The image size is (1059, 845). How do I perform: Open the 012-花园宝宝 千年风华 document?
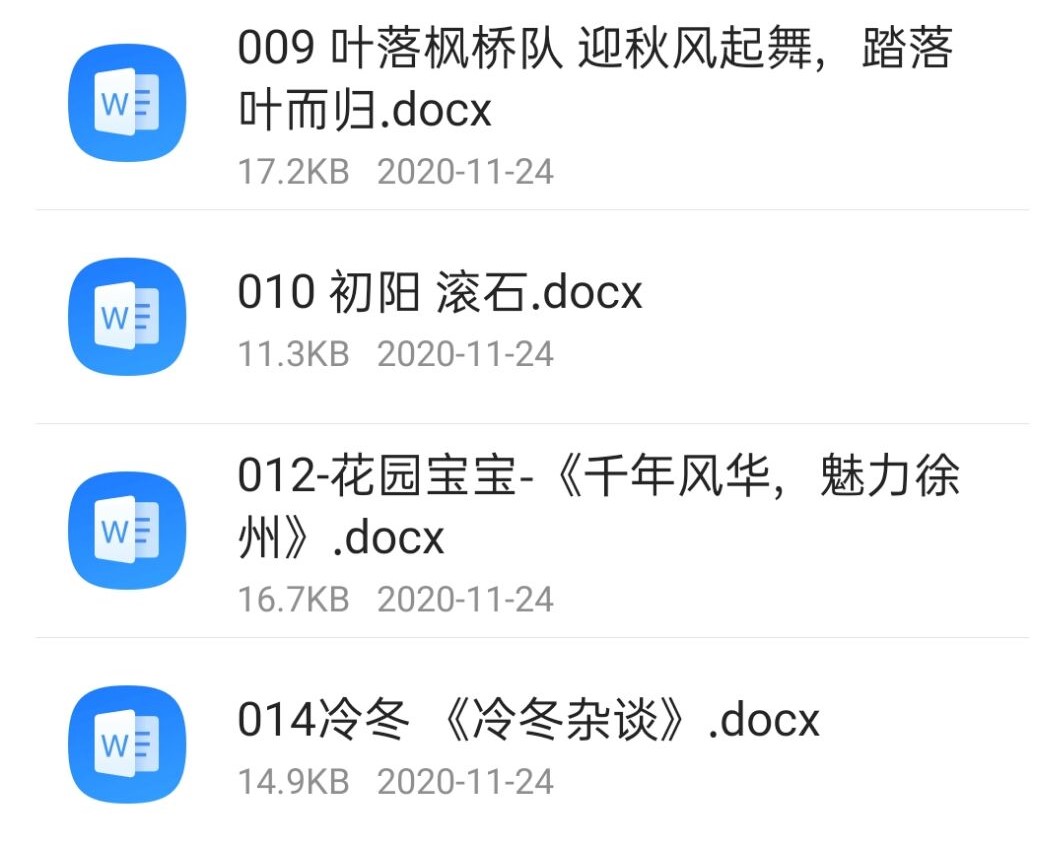point(597,508)
